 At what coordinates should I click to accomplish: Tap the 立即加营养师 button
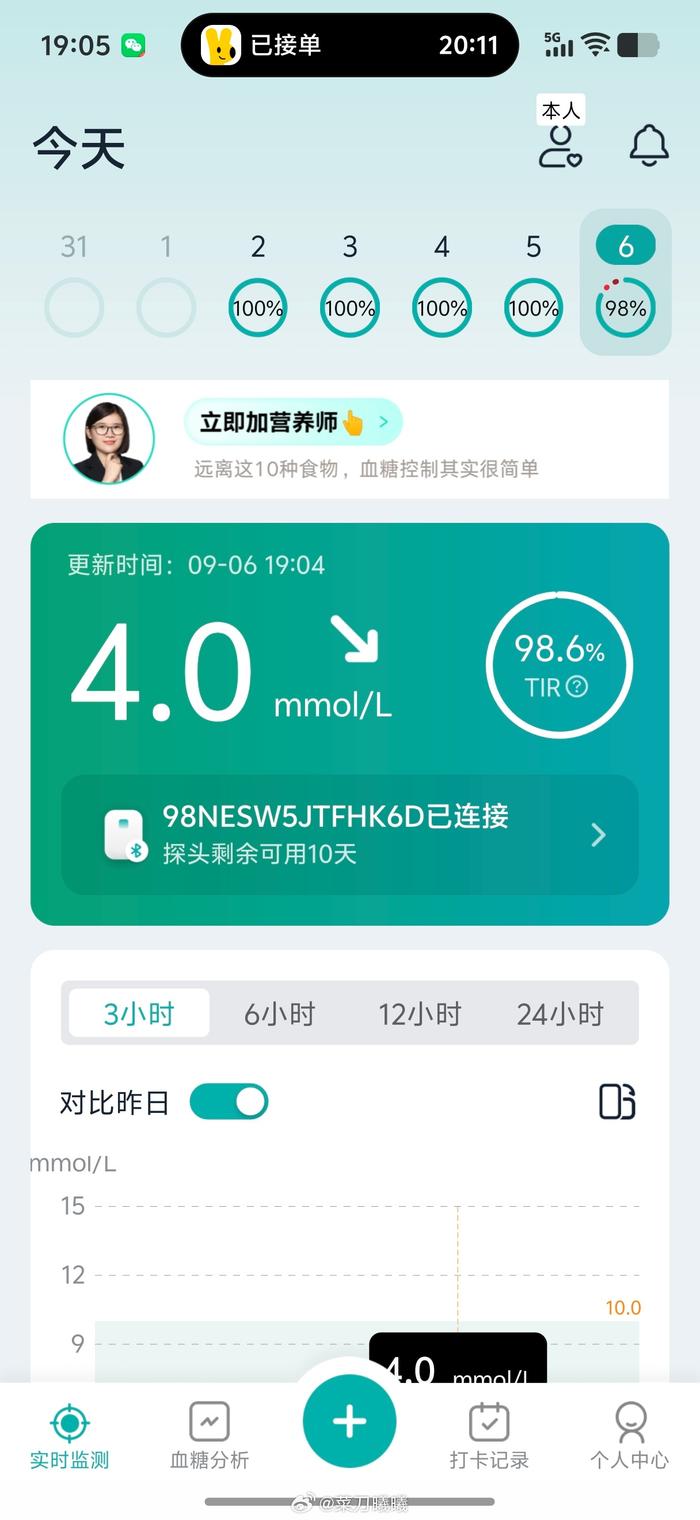[x=293, y=422]
